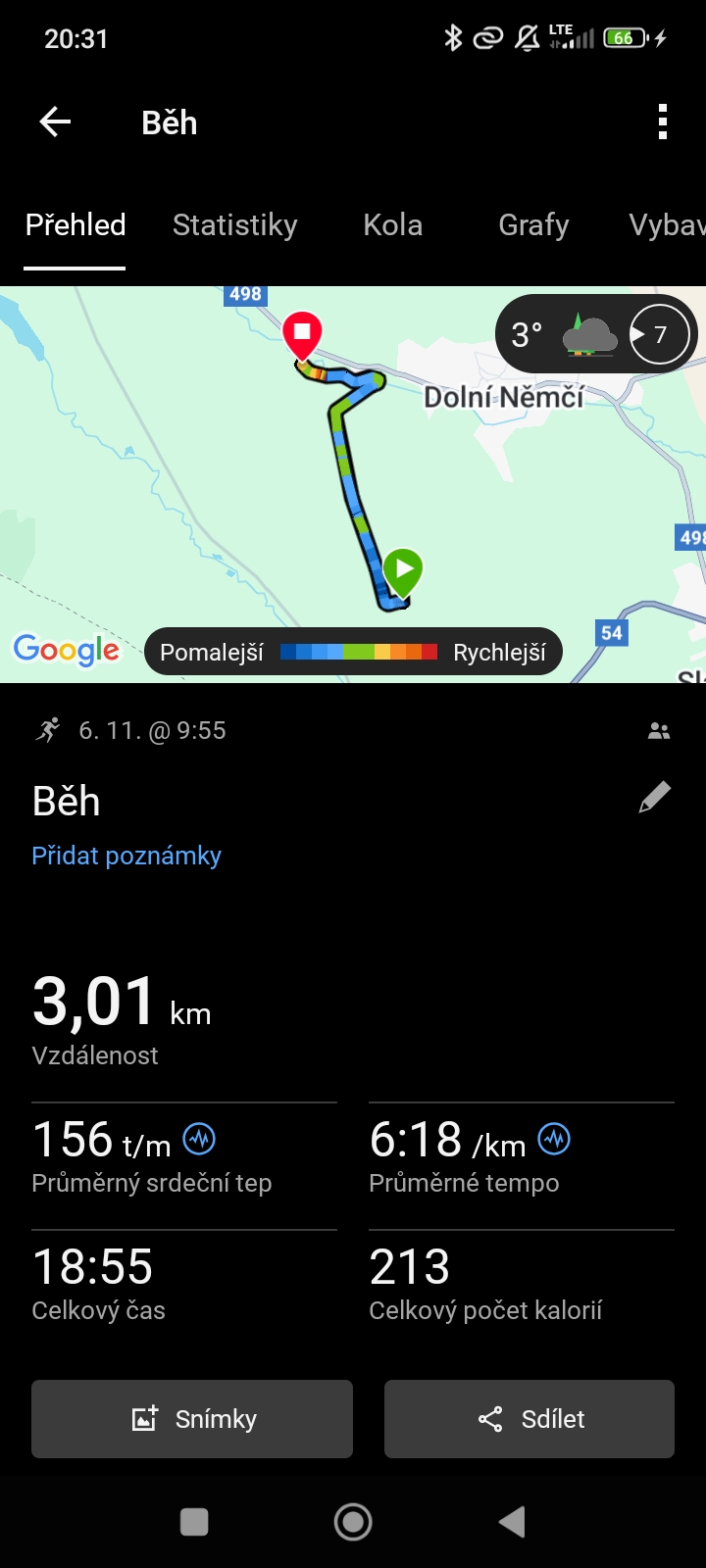Change the activity privacy people icon
Image resolution: width=706 pixels, height=1568 pixels.
click(x=659, y=731)
